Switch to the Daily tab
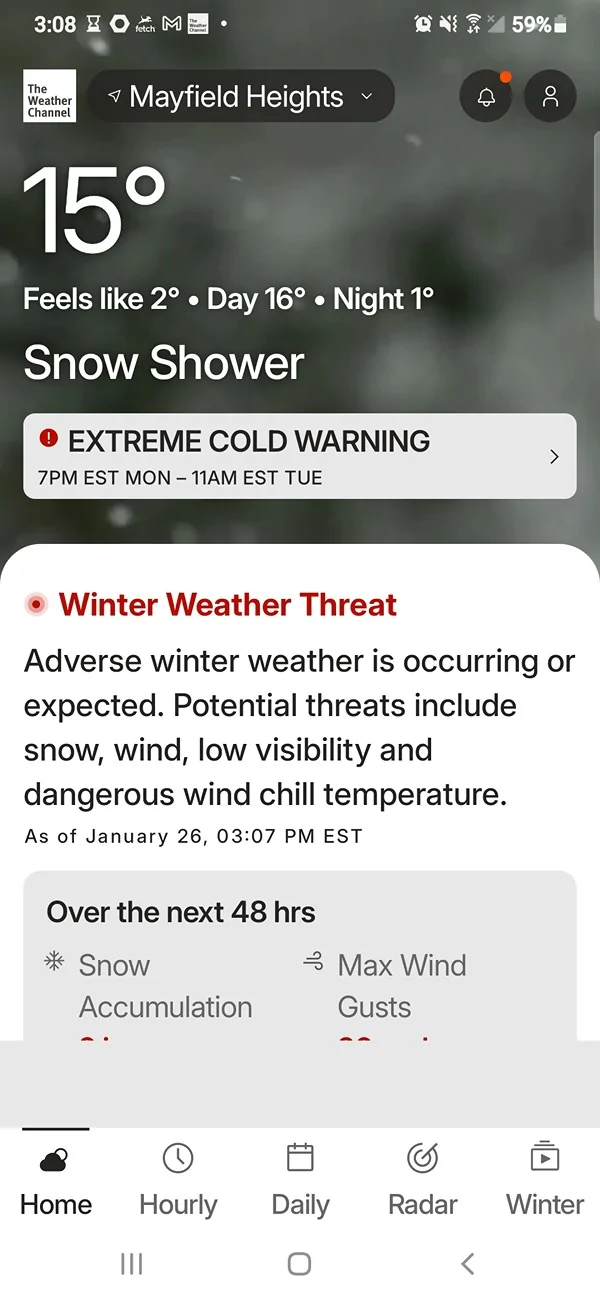The width and height of the screenshot is (600, 1300). tap(300, 1180)
